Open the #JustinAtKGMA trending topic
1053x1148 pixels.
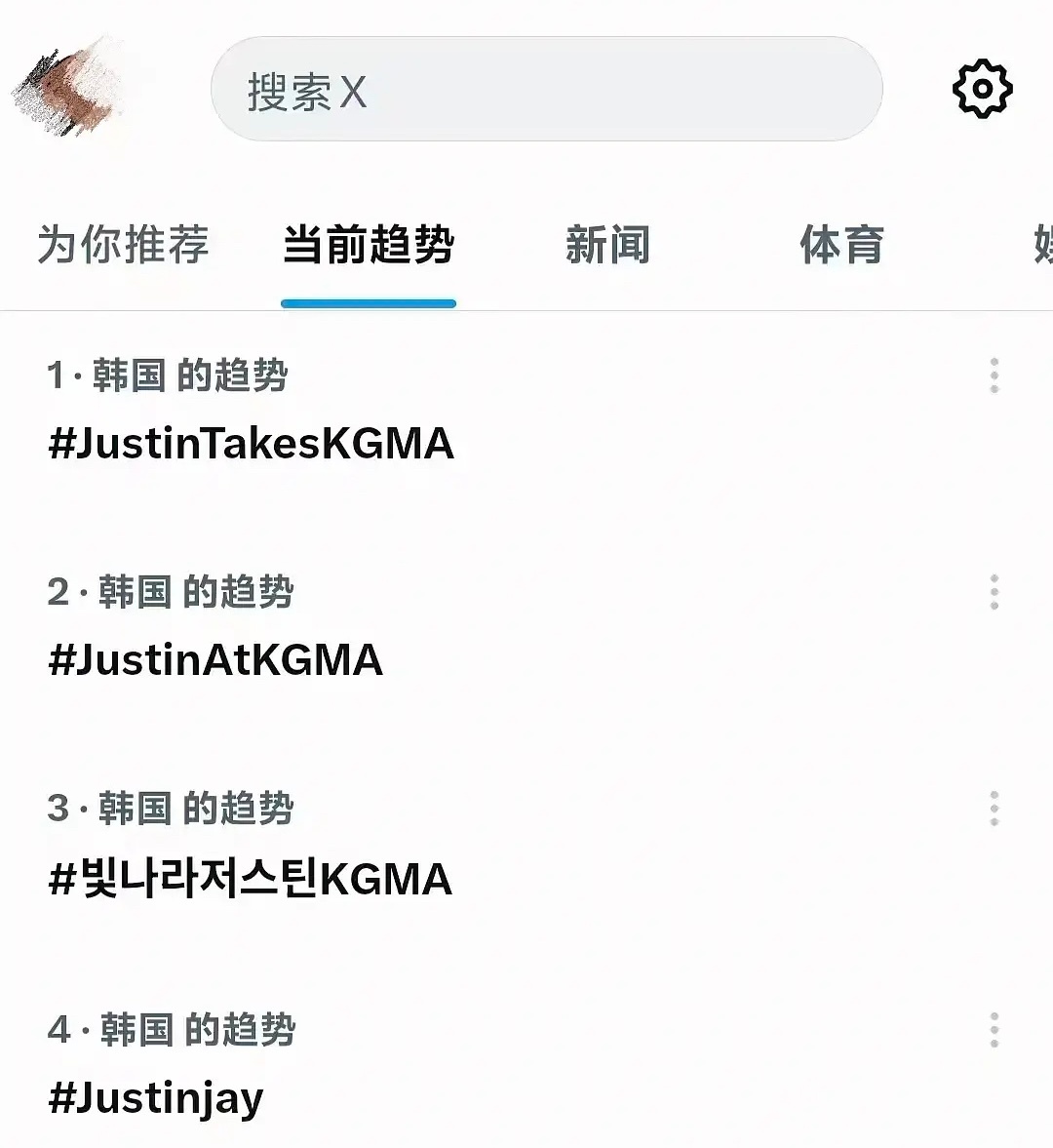[x=216, y=661]
